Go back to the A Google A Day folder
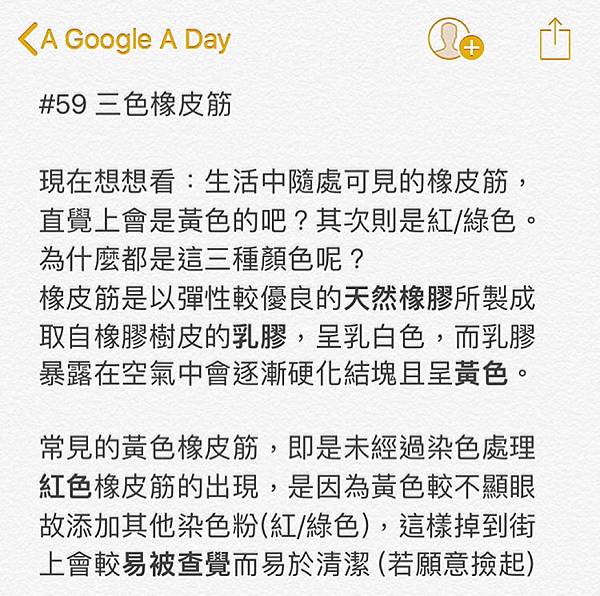The width and height of the screenshot is (600, 596). click(124, 40)
